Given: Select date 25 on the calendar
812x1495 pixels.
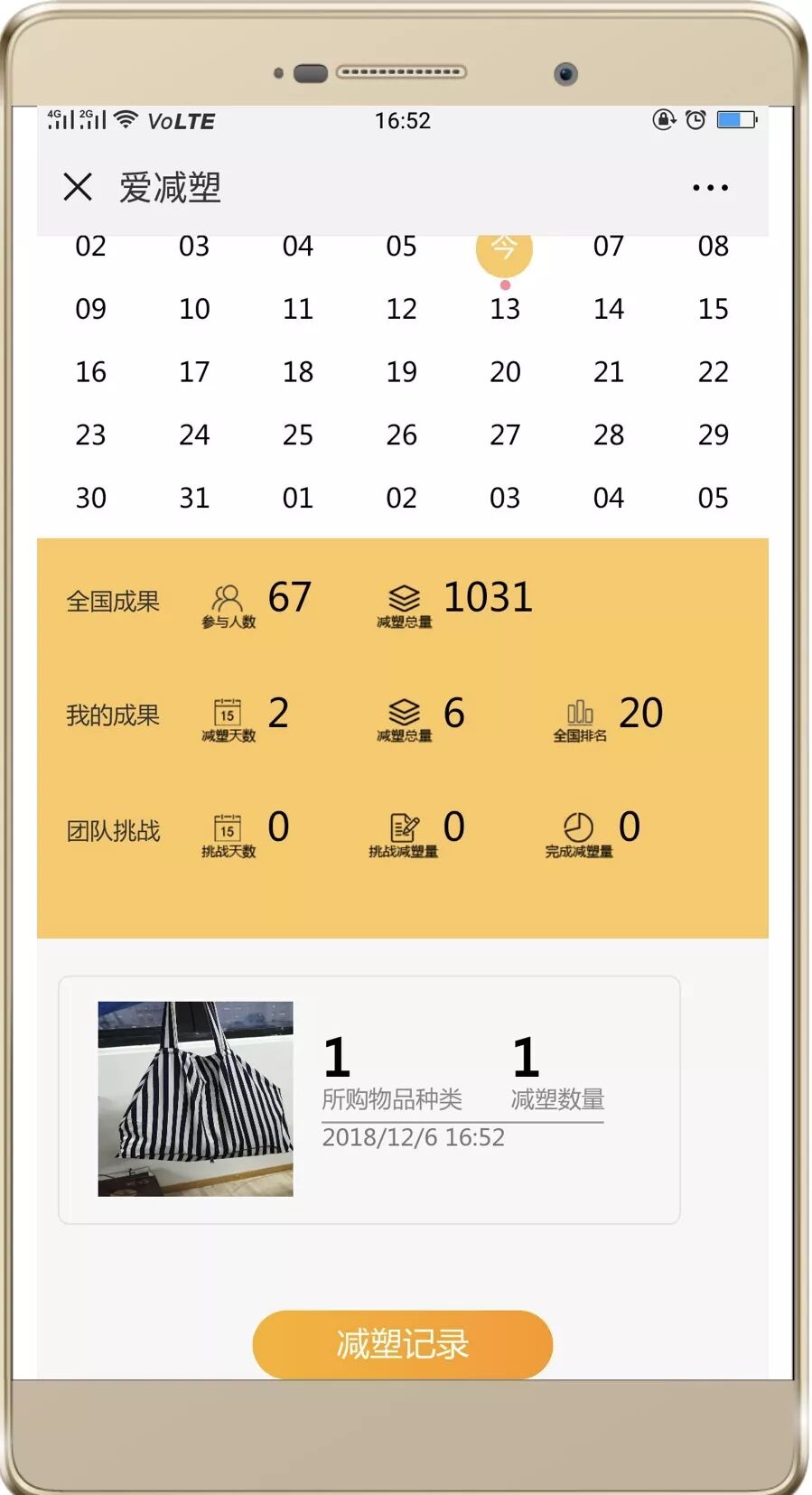Looking at the screenshot, I should tap(298, 435).
